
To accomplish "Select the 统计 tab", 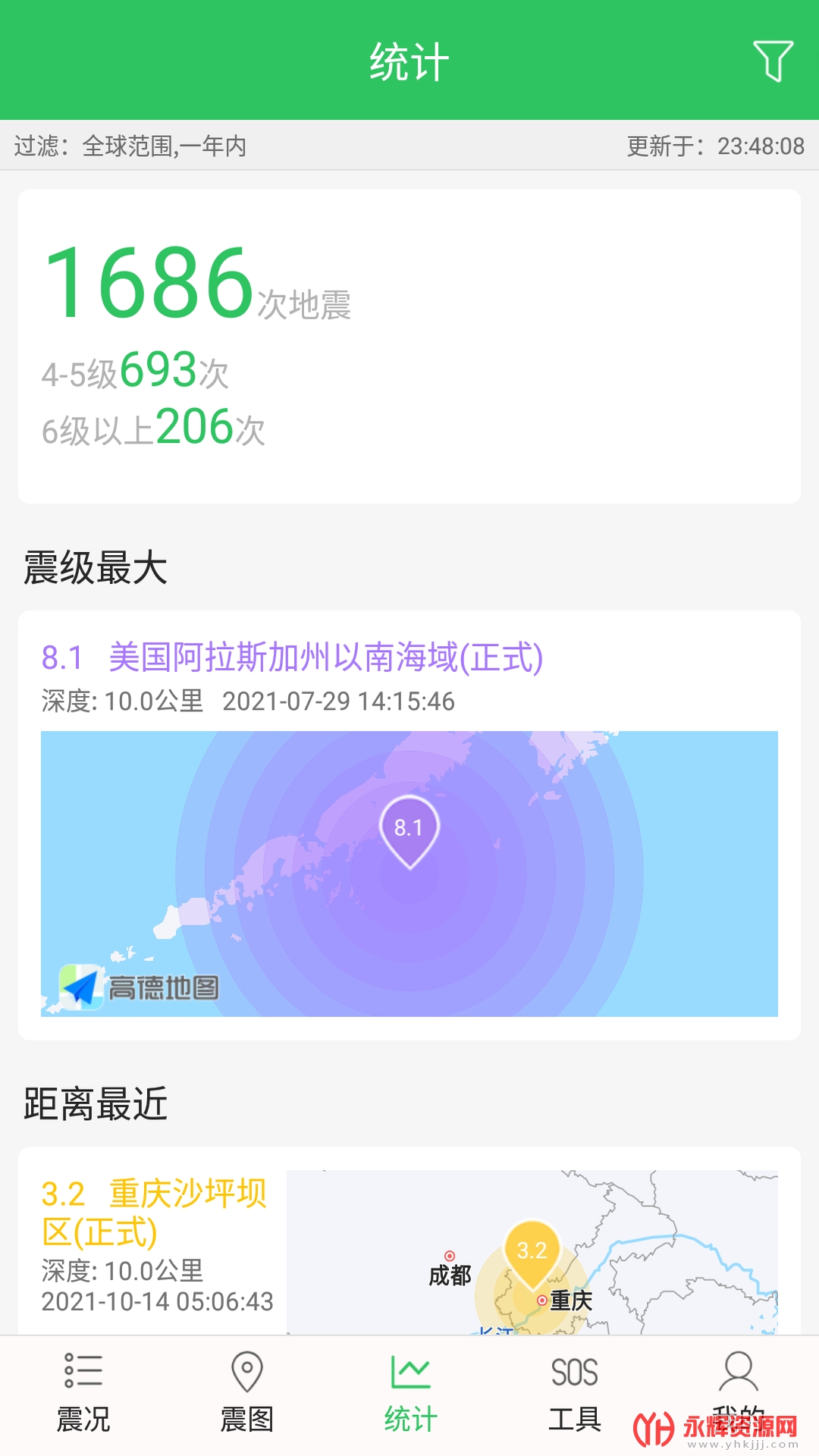I will pyautogui.click(x=410, y=1394).
